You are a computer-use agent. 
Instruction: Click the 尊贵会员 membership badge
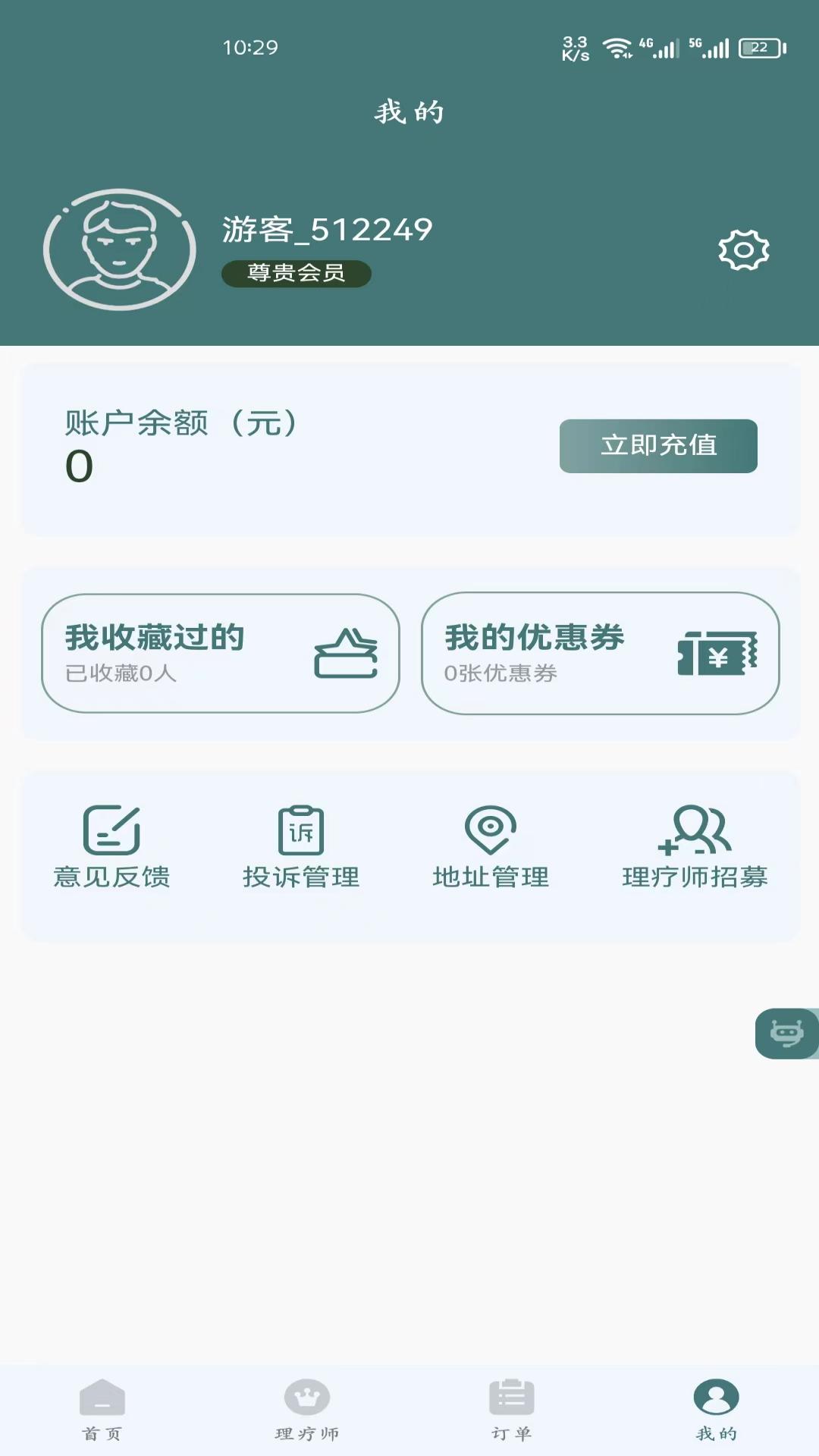click(x=297, y=274)
